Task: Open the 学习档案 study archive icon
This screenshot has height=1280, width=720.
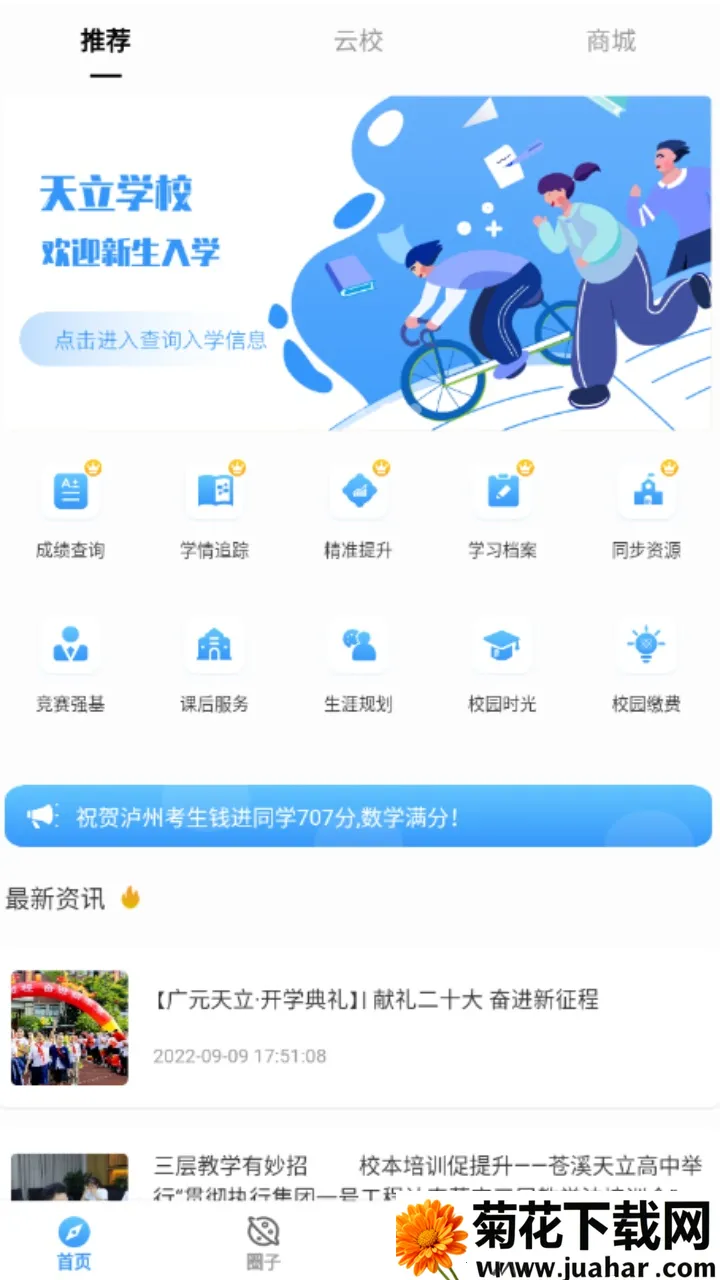Action: [502, 490]
